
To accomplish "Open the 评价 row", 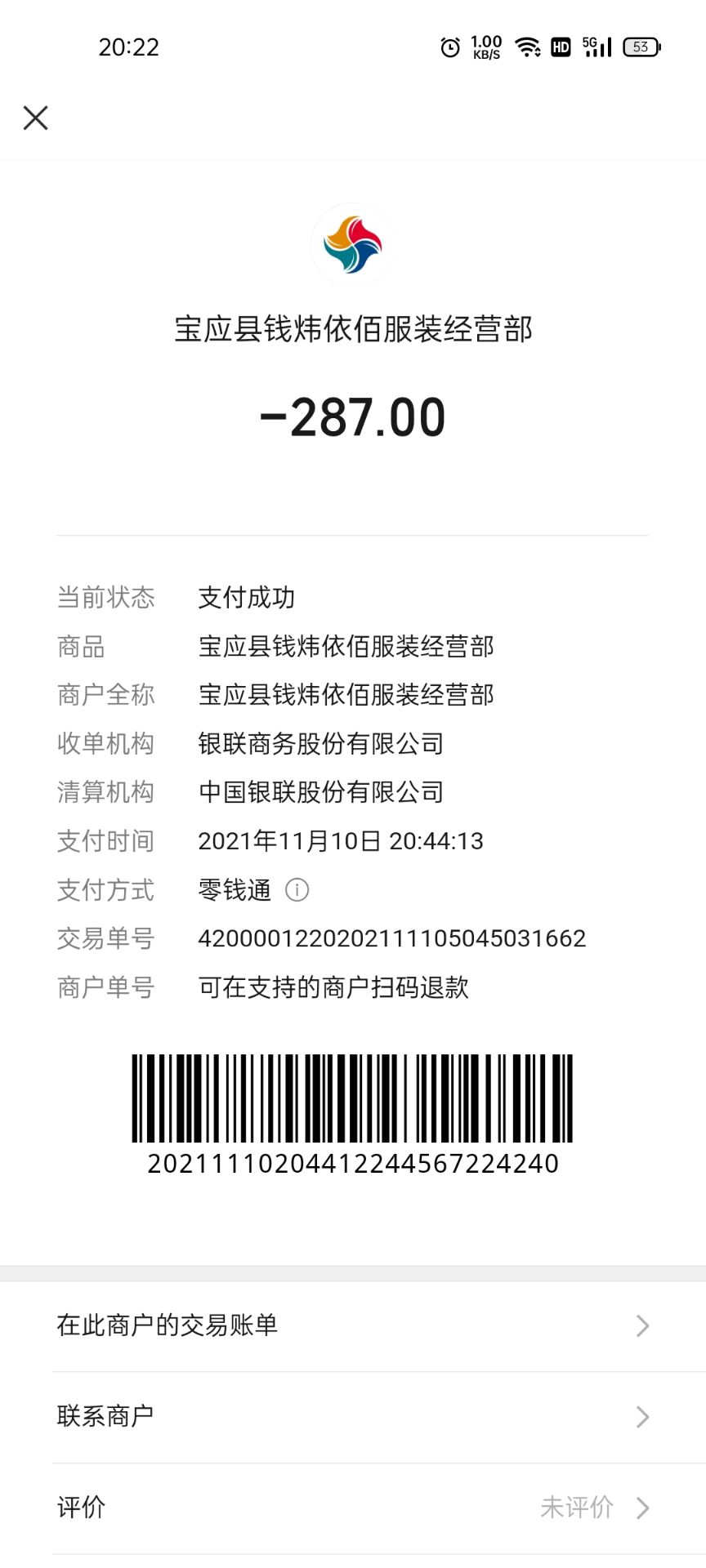I will coord(351,1508).
